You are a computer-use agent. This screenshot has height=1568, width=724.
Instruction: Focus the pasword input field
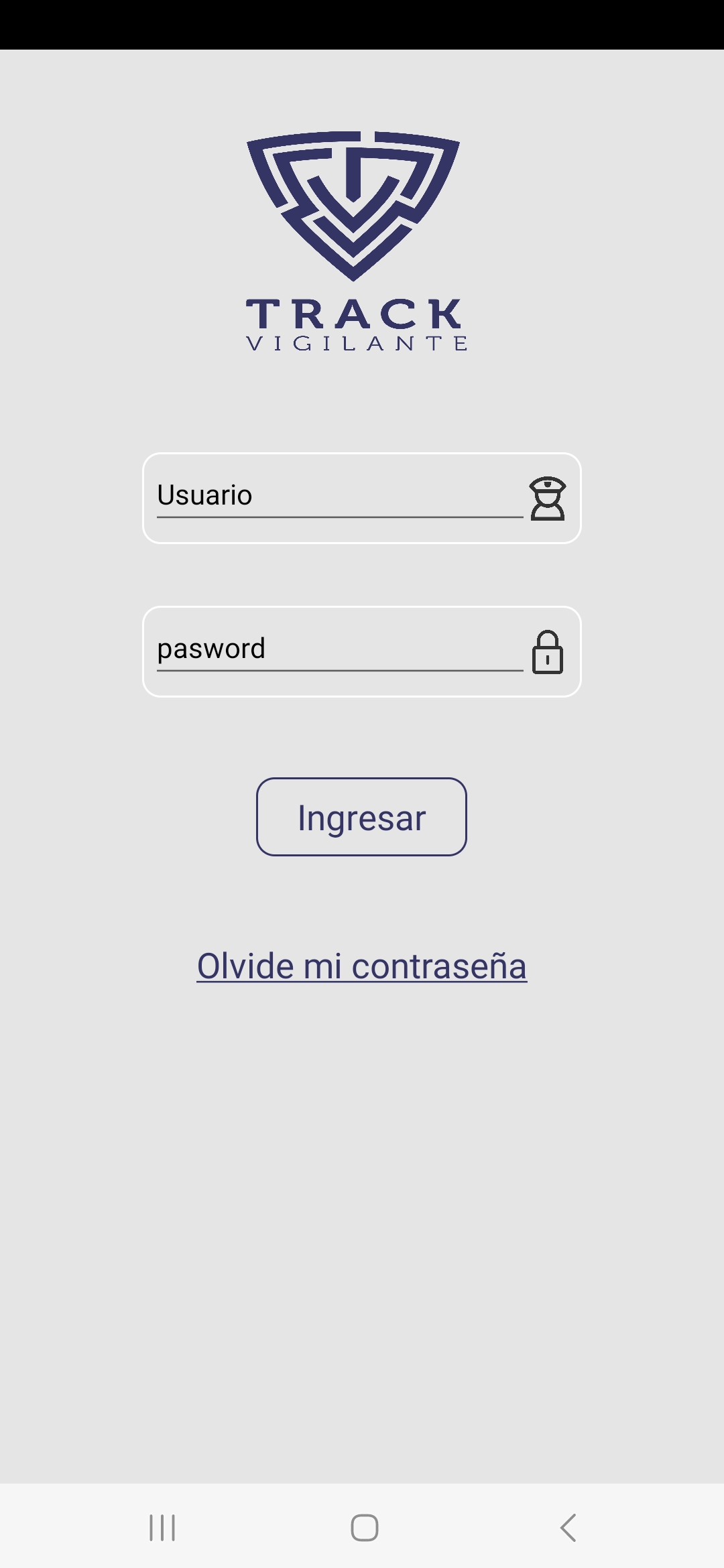click(x=340, y=650)
